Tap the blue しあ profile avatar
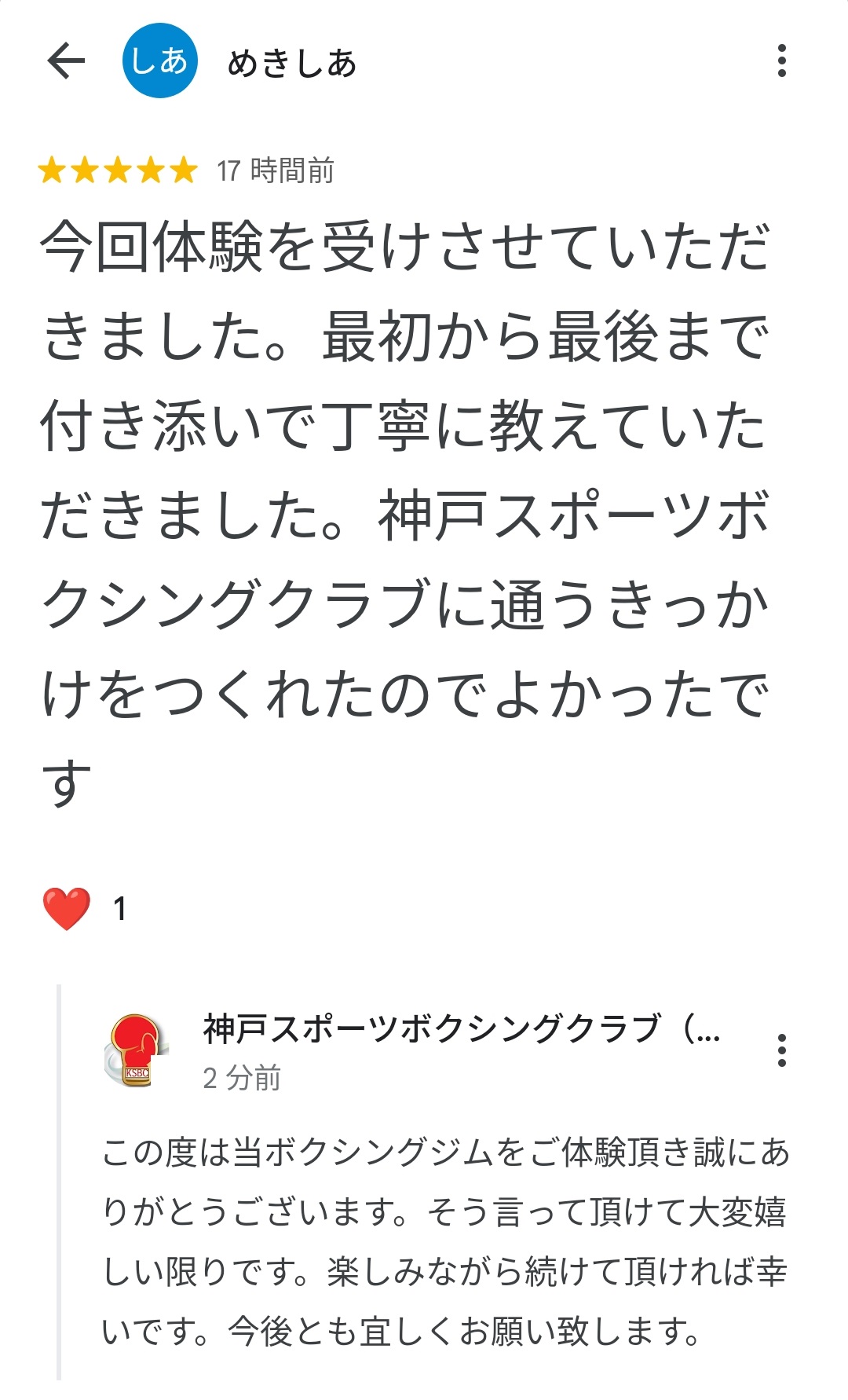The width and height of the screenshot is (848, 1400). click(160, 60)
